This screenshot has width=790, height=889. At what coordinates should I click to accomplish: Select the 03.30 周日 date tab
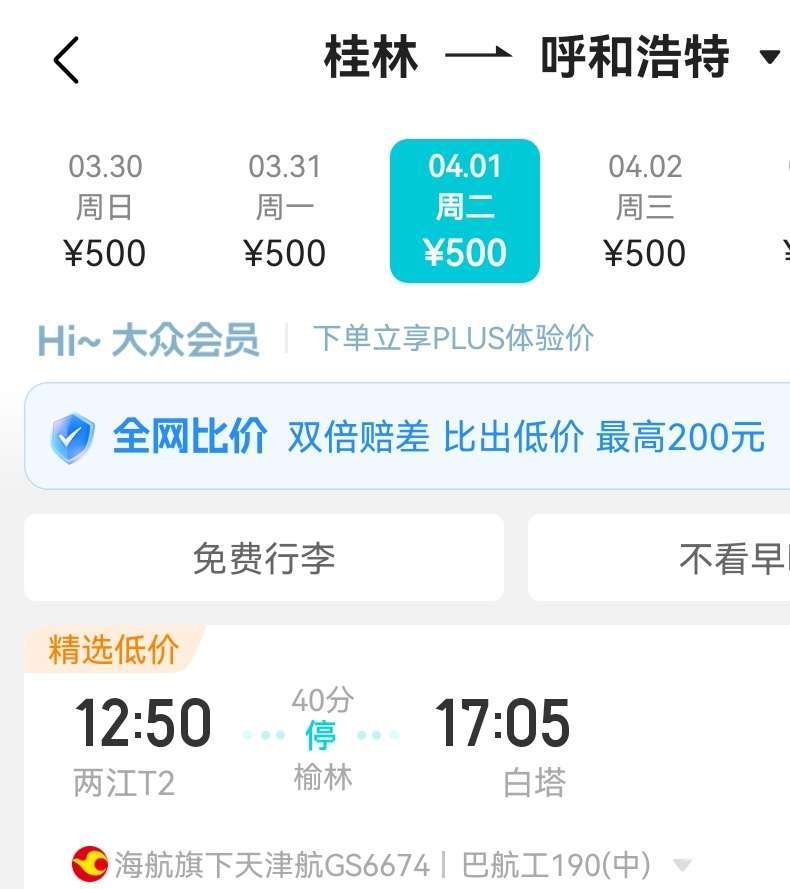pyautogui.click(x=105, y=211)
